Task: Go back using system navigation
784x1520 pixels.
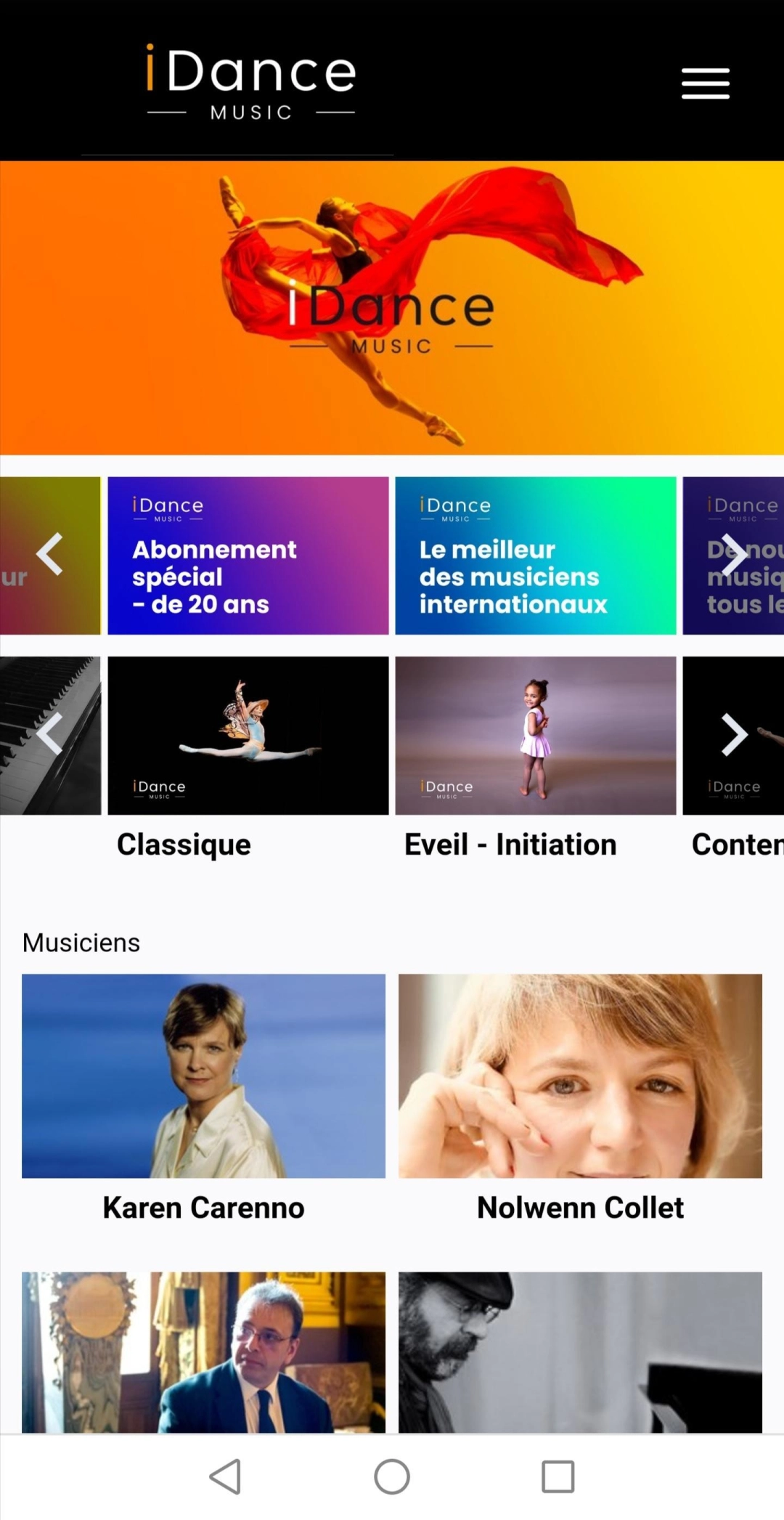Action: (x=225, y=1476)
